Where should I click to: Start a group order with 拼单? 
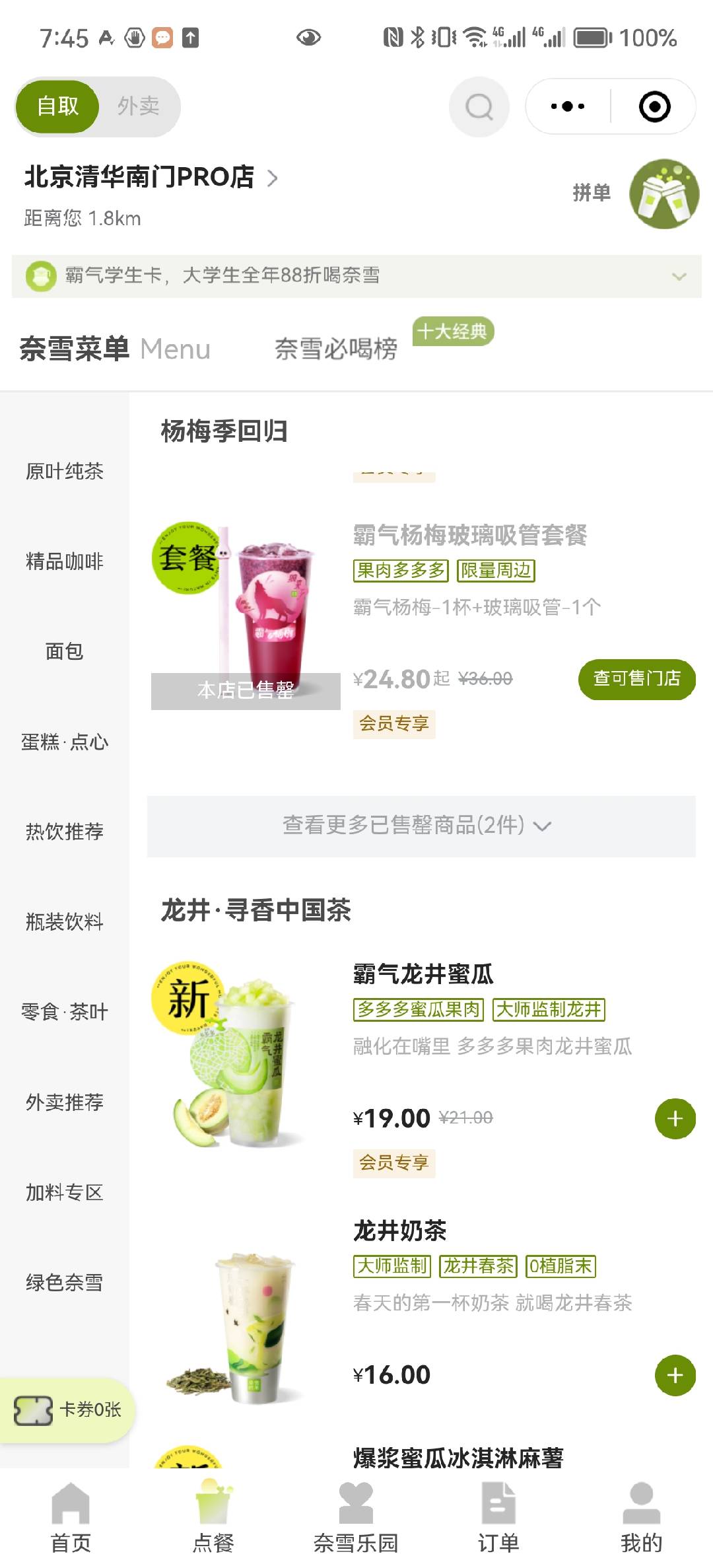click(x=663, y=194)
